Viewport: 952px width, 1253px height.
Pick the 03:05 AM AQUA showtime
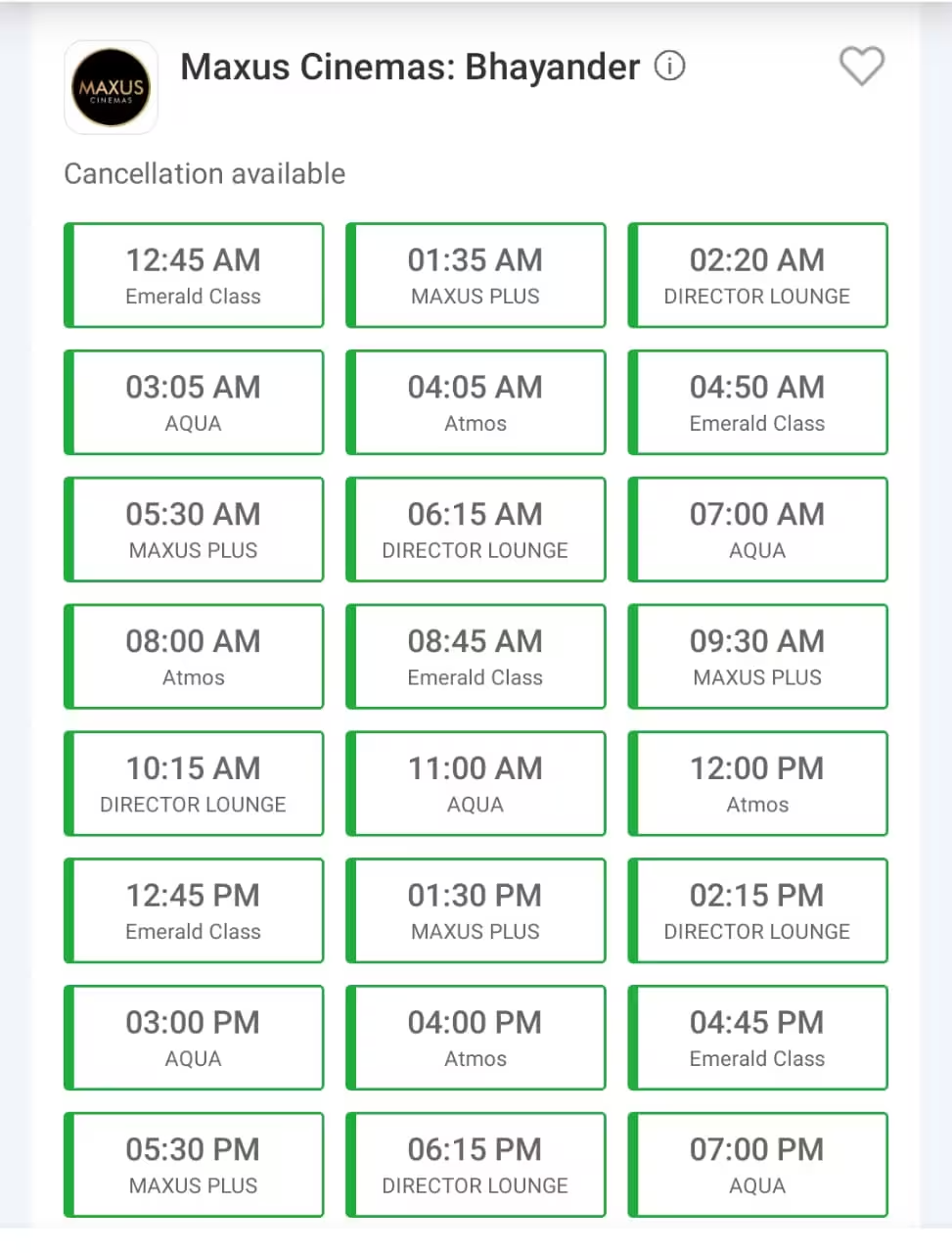tap(193, 402)
